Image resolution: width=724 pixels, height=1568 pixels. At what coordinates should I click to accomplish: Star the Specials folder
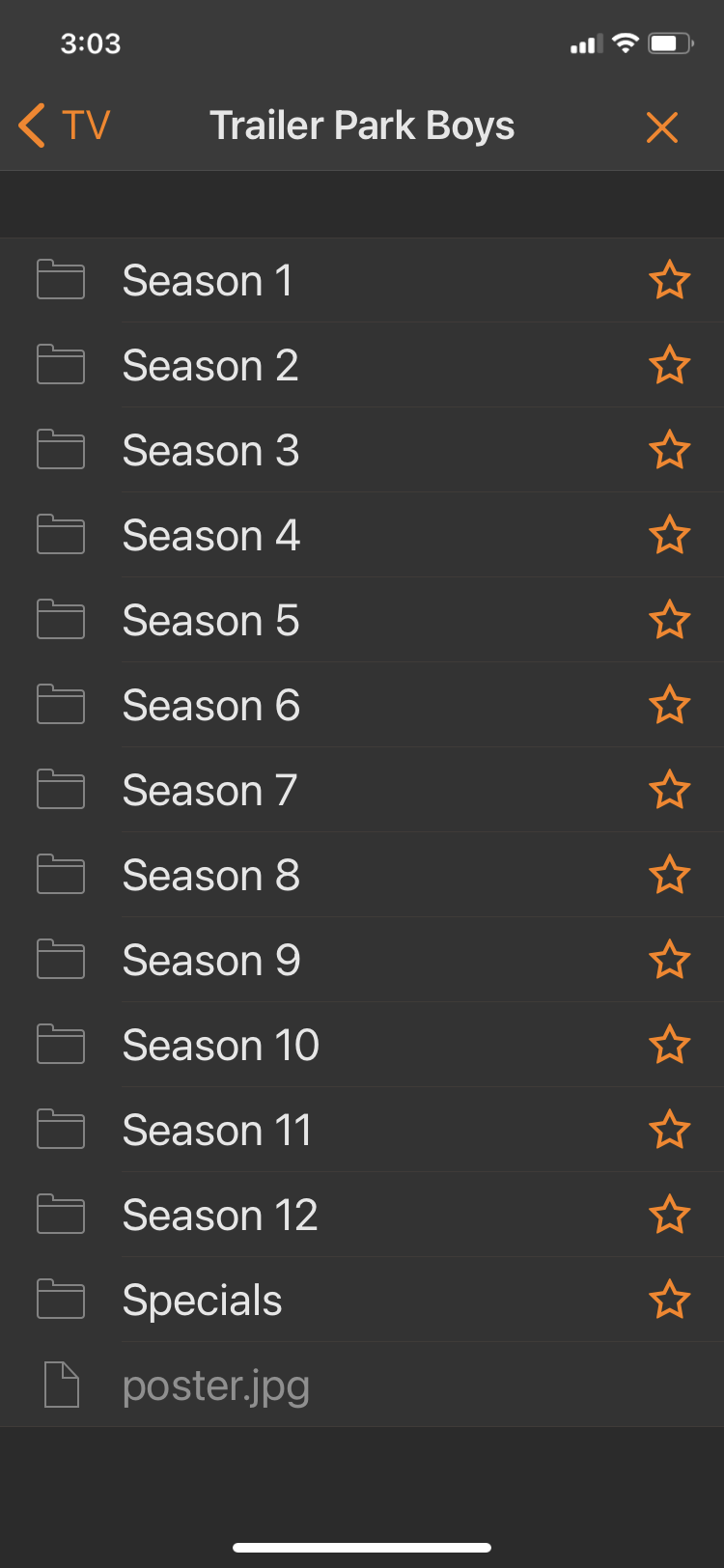click(669, 1301)
